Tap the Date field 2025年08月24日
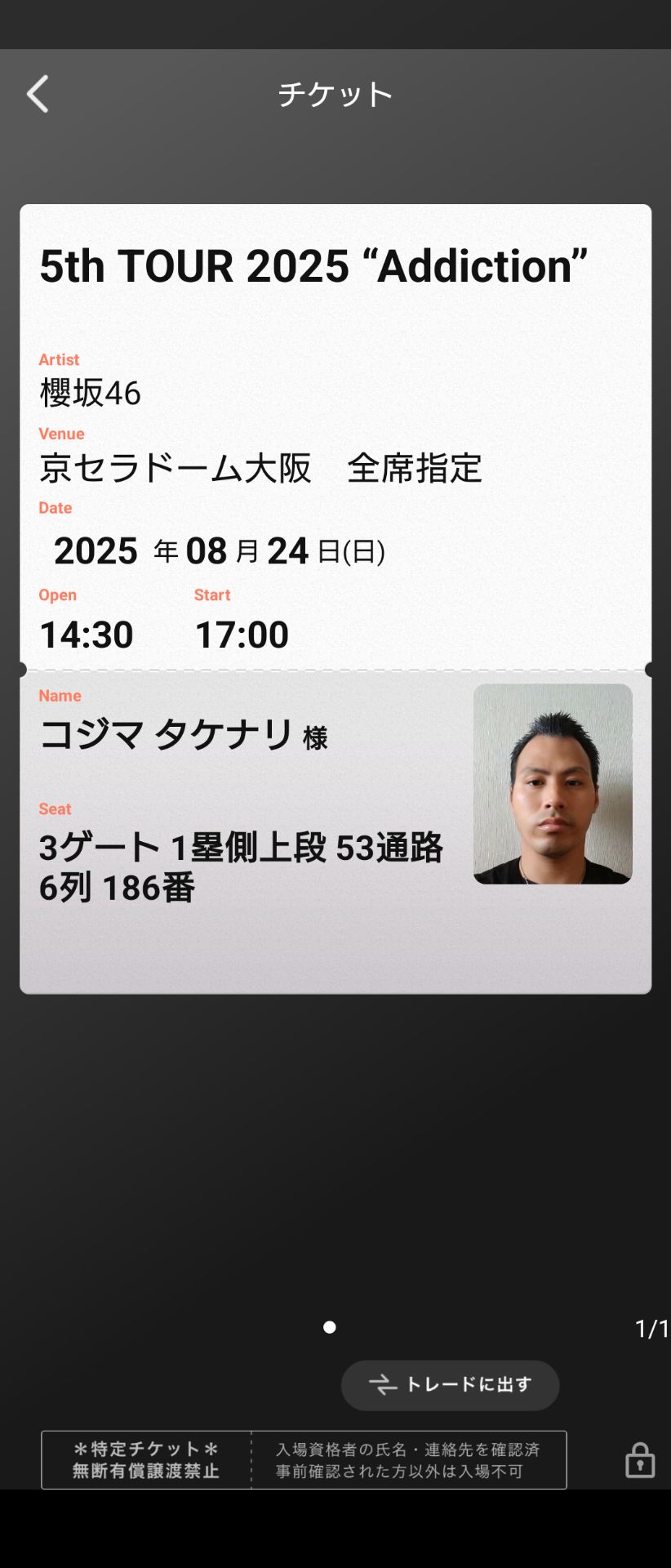 pos(220,551)
